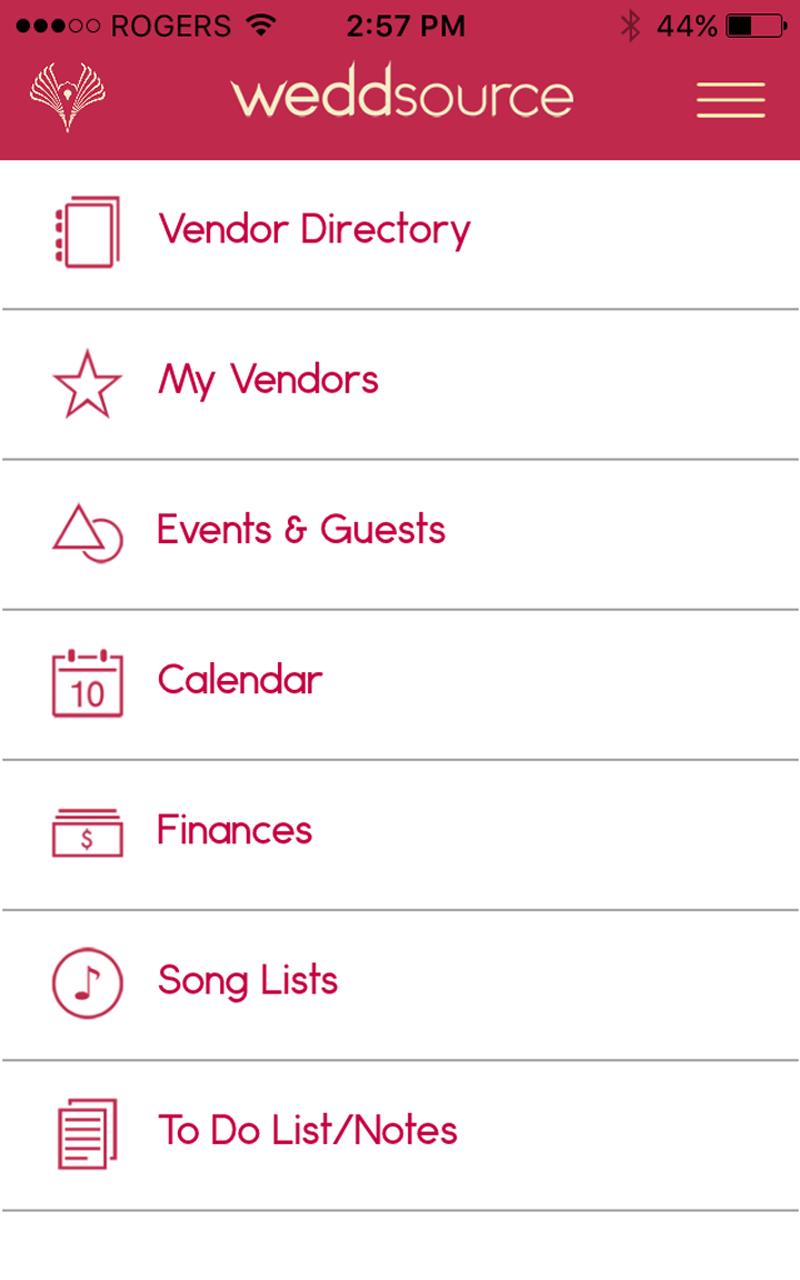
Task: Open Vendor Directory
Action: (x=400, y=234)
